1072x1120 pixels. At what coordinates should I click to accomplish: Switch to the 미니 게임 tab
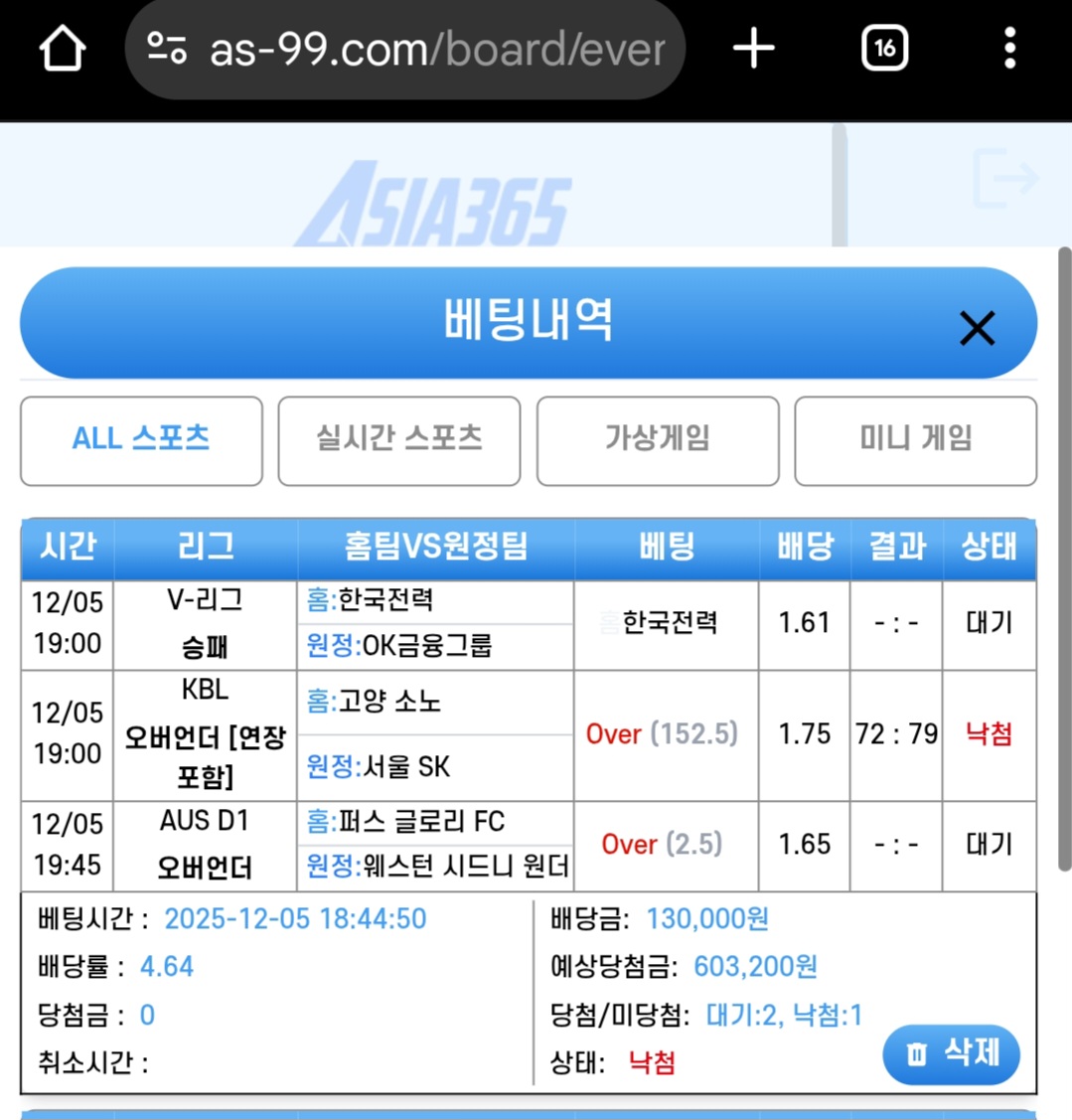915,440
